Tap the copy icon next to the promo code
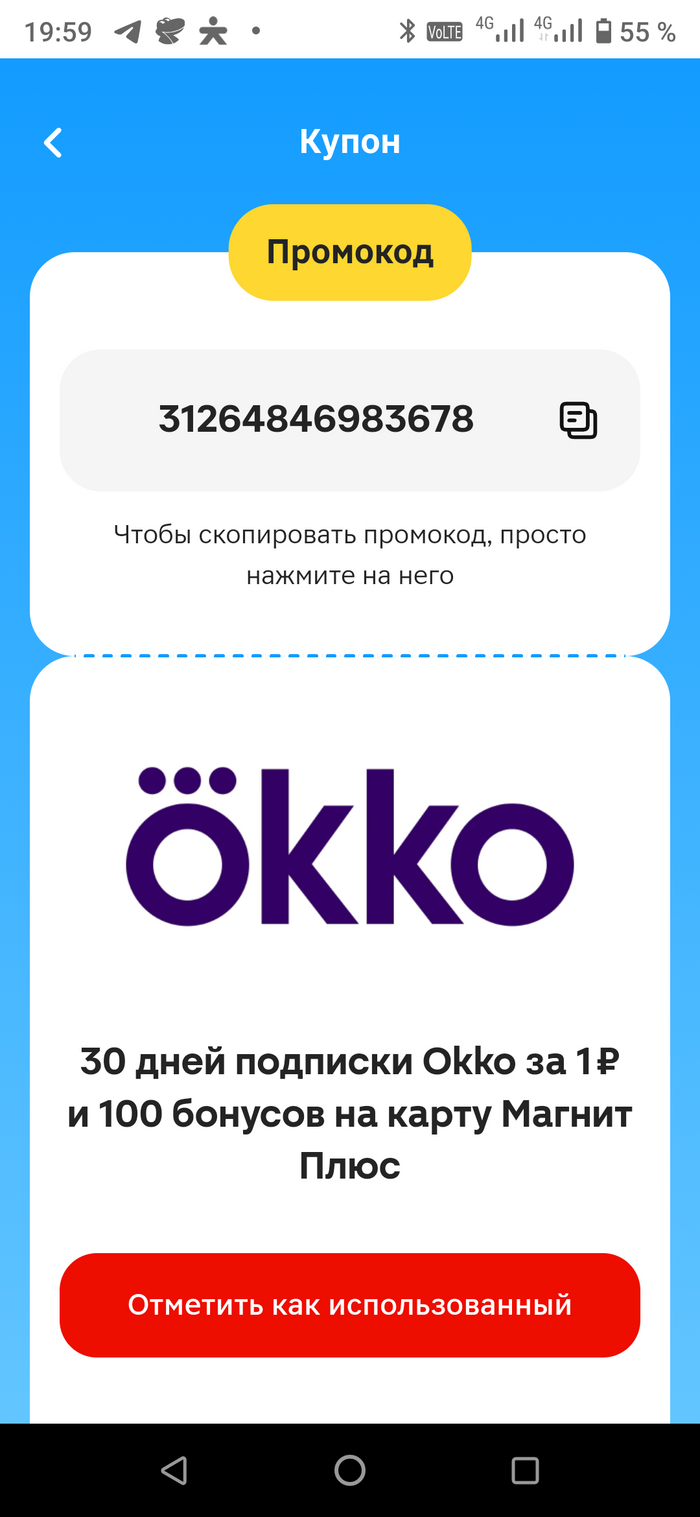 click(x=577, y=420)
